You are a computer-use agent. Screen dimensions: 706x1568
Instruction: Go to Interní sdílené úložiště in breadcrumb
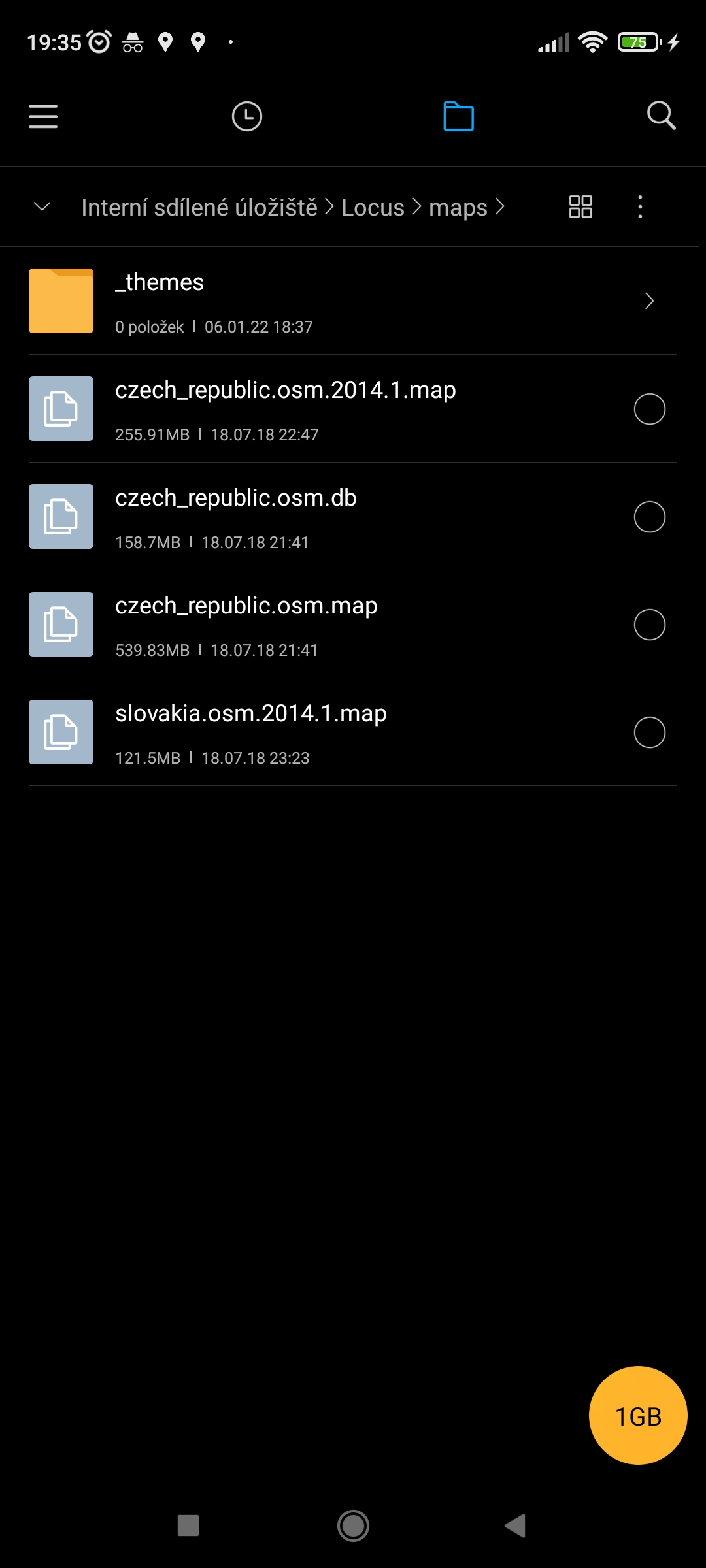tap(199, 207)
